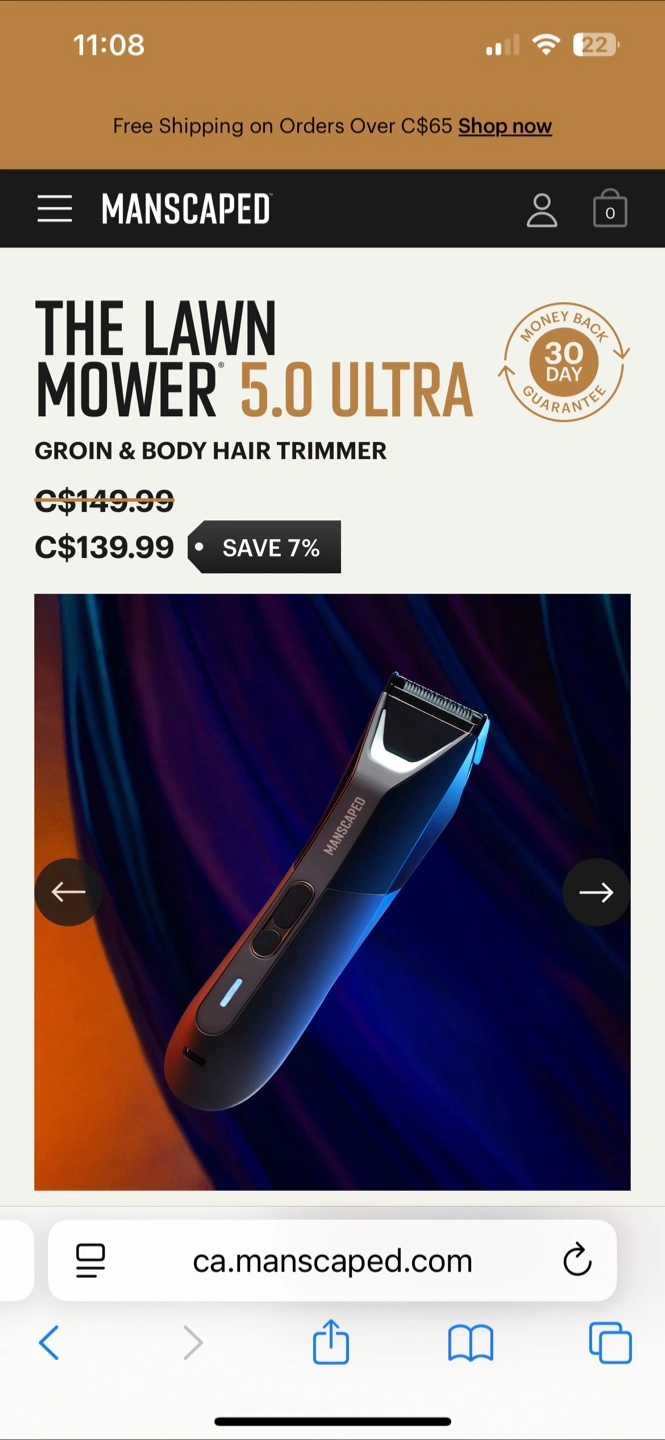Open the page settings menu in the address bar
This screenshot has height=1440, width=665.
coord(91,1261)
